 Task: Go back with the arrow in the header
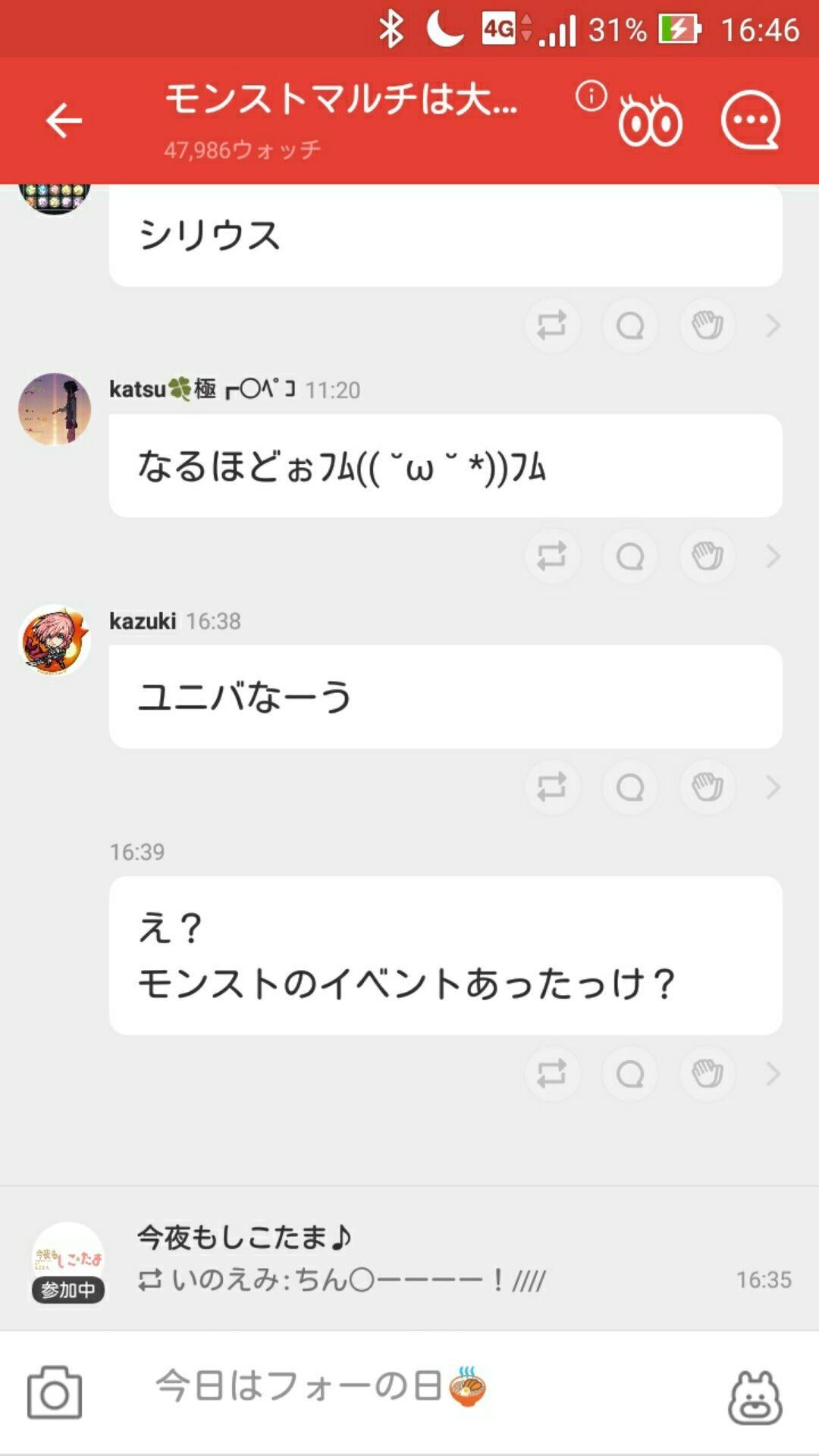(64, 119)
